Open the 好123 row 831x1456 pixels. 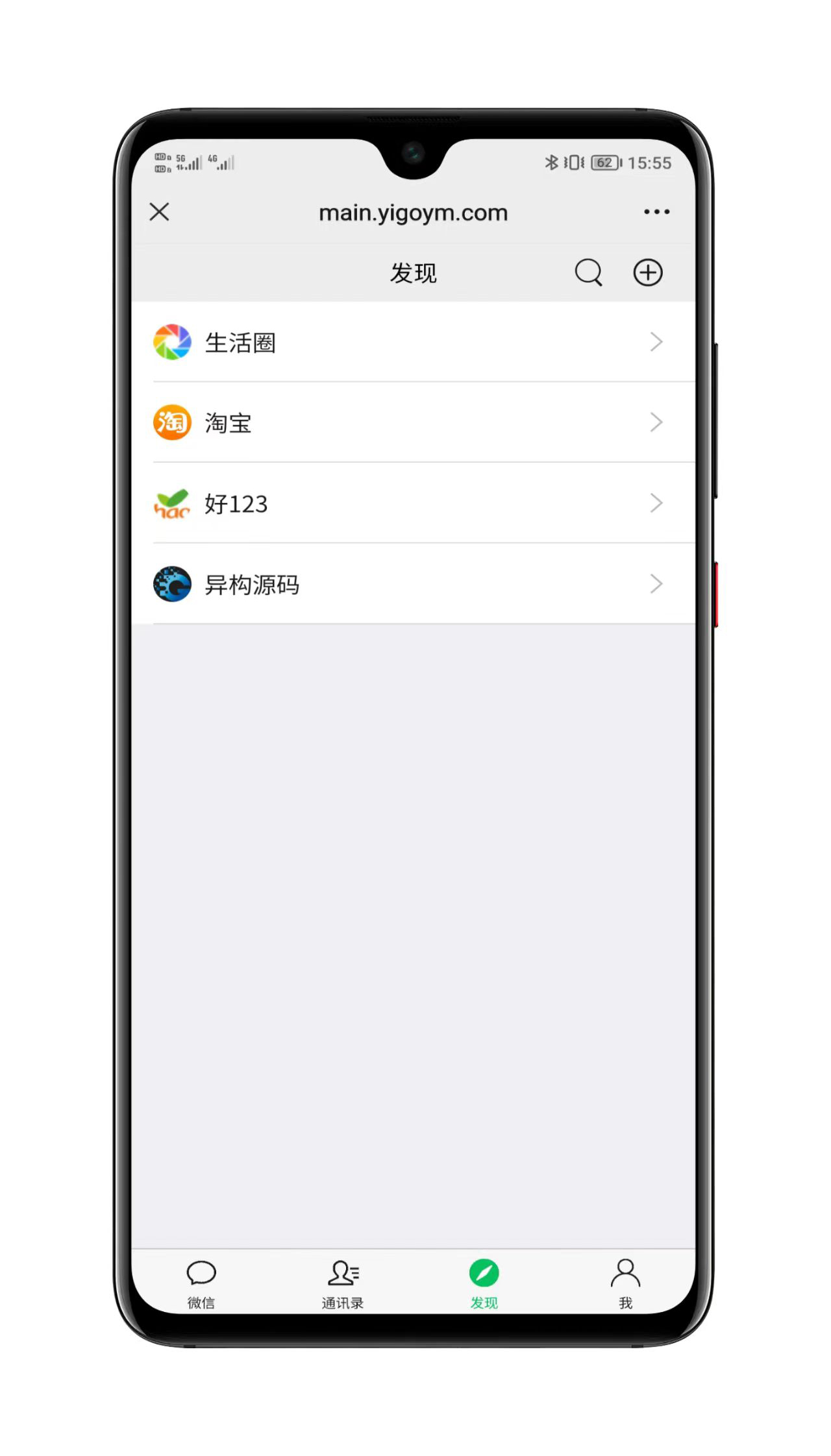pyautogui.click(x=413, y=503)
